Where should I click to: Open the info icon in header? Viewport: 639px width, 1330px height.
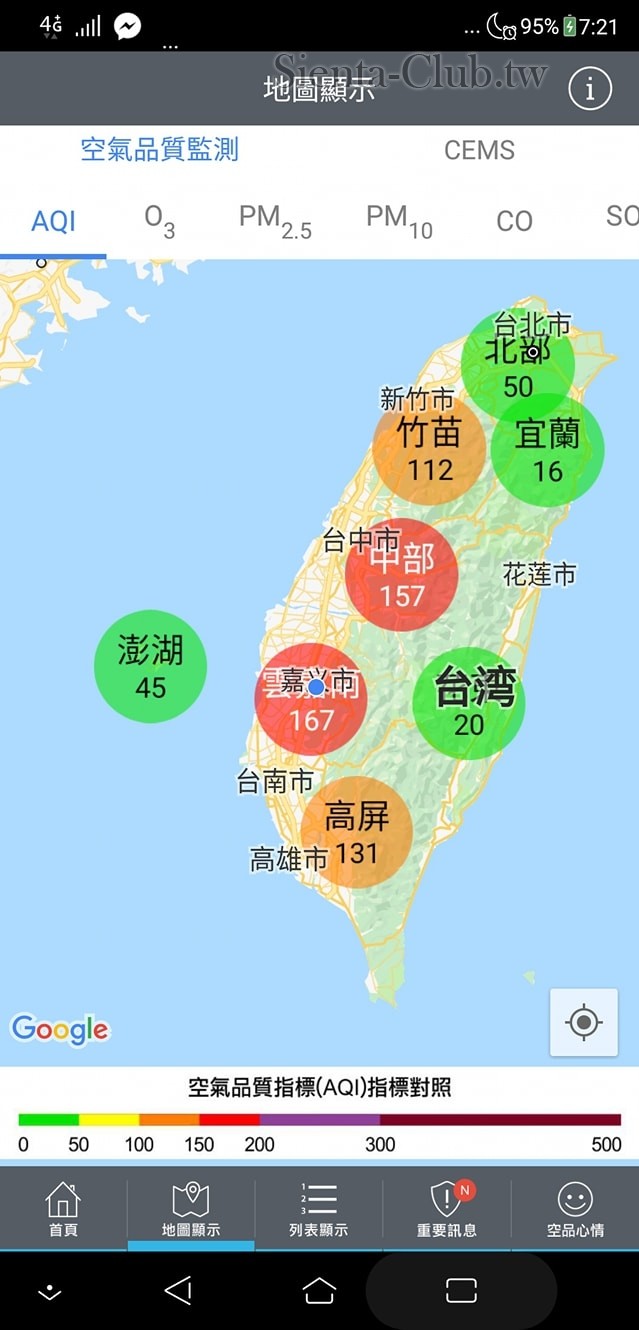(x=589, y=89)
